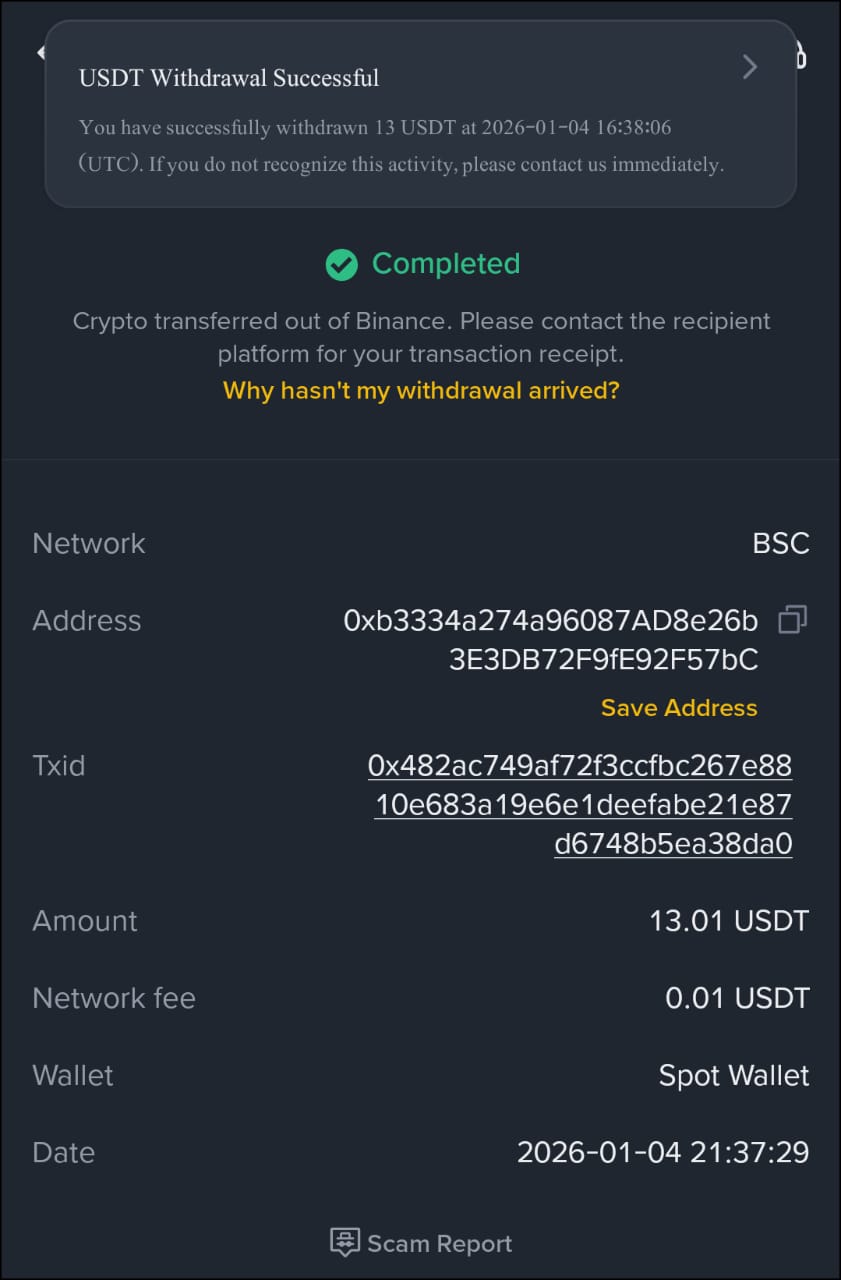
Task: Open Why hasn't my withdrawal arrived link
Action: (x=420, y=390)
